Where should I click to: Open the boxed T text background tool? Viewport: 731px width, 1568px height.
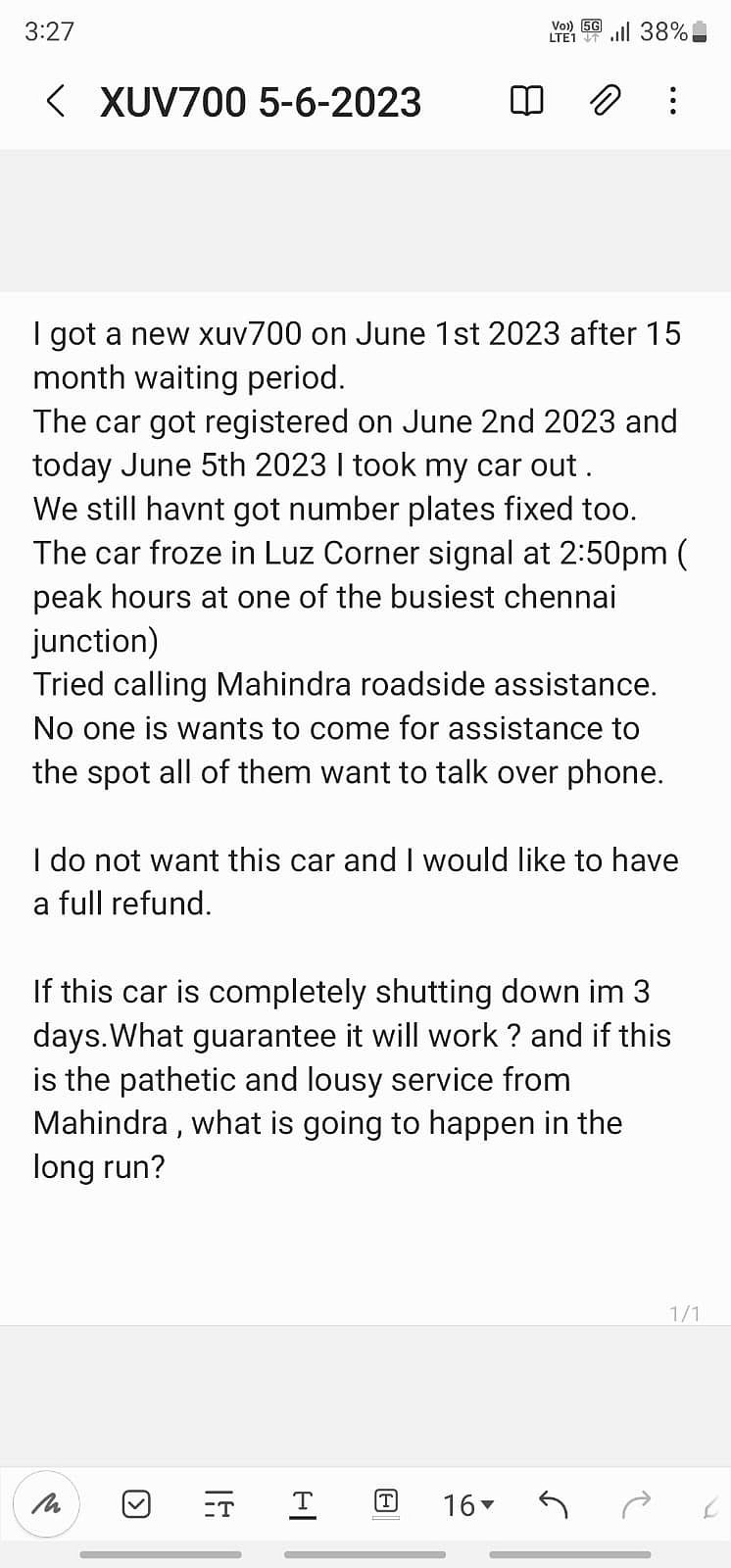pyautogui.click(x=386, y=1504)
